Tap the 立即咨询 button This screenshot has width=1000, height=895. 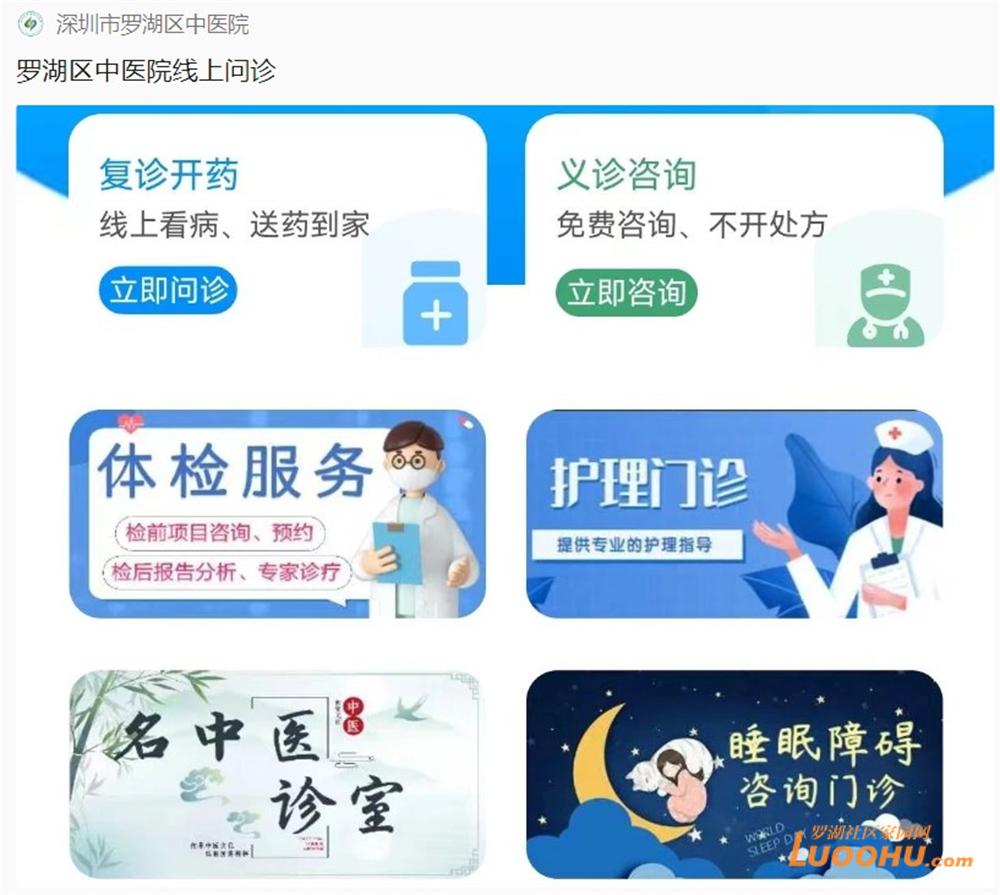point(626,293)
